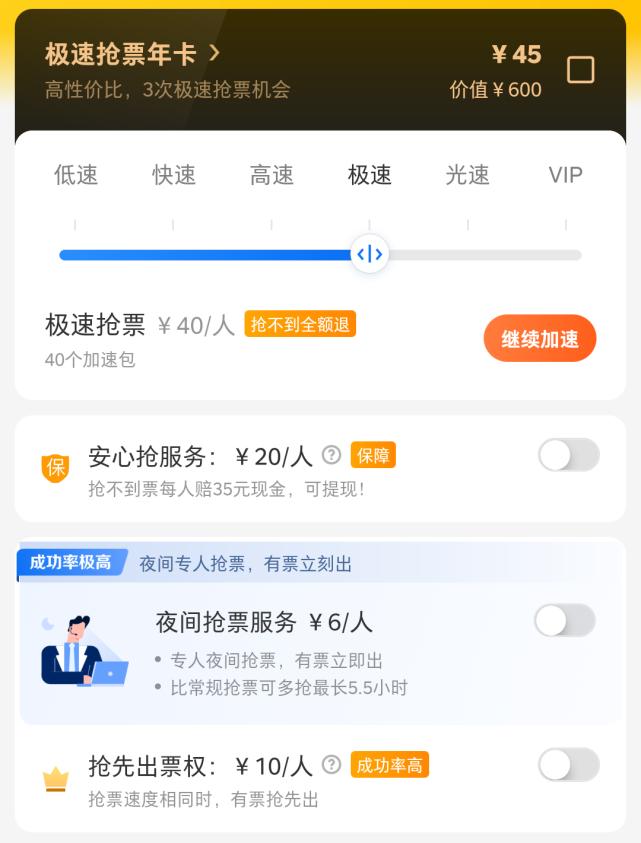Viewport: 641px width, 843px height.
Task: Tap the speed slider handle
Action: click(x=370, y=254)
